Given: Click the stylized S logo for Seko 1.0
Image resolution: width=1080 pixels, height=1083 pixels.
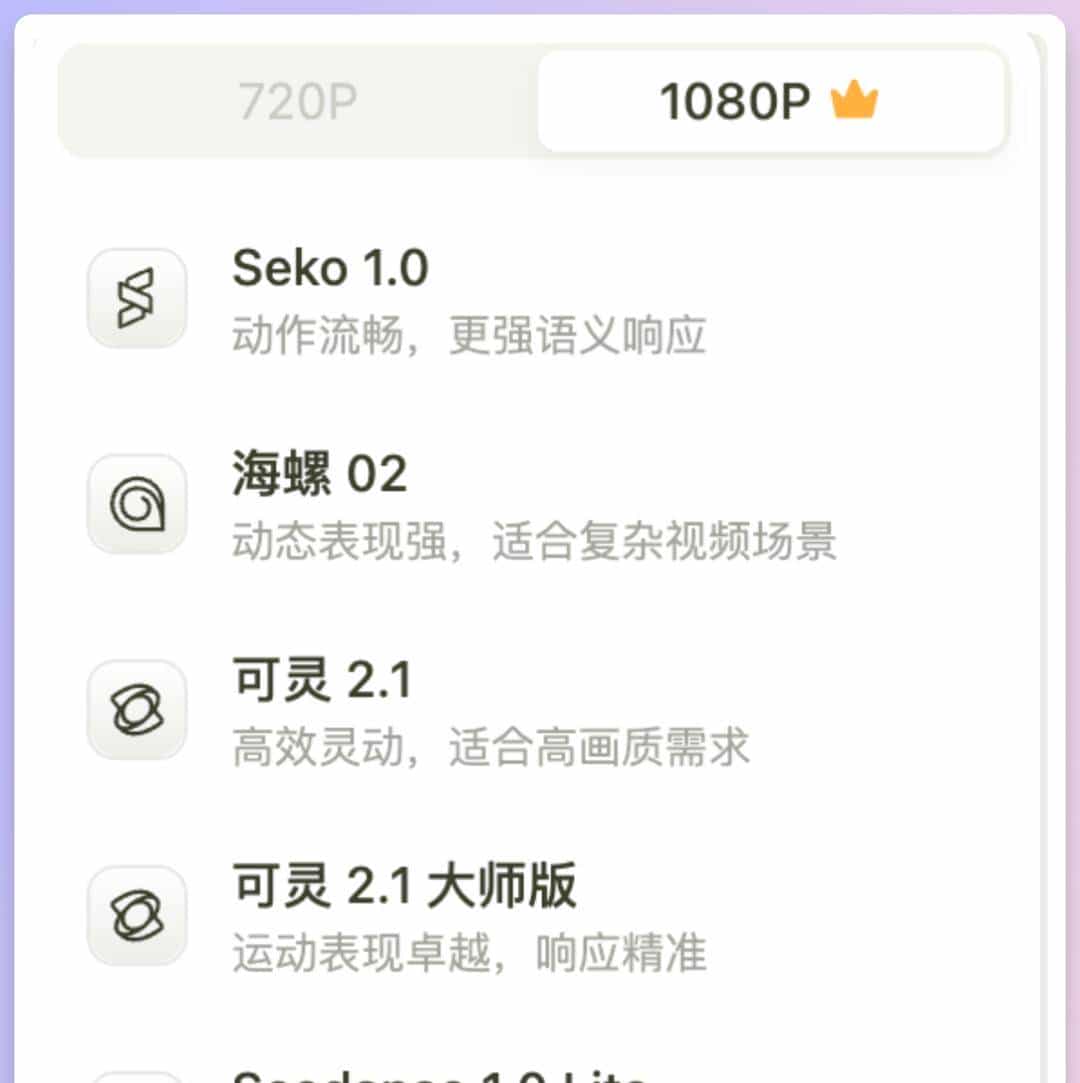Looking at the screenshot, I should tap(136, 300).
